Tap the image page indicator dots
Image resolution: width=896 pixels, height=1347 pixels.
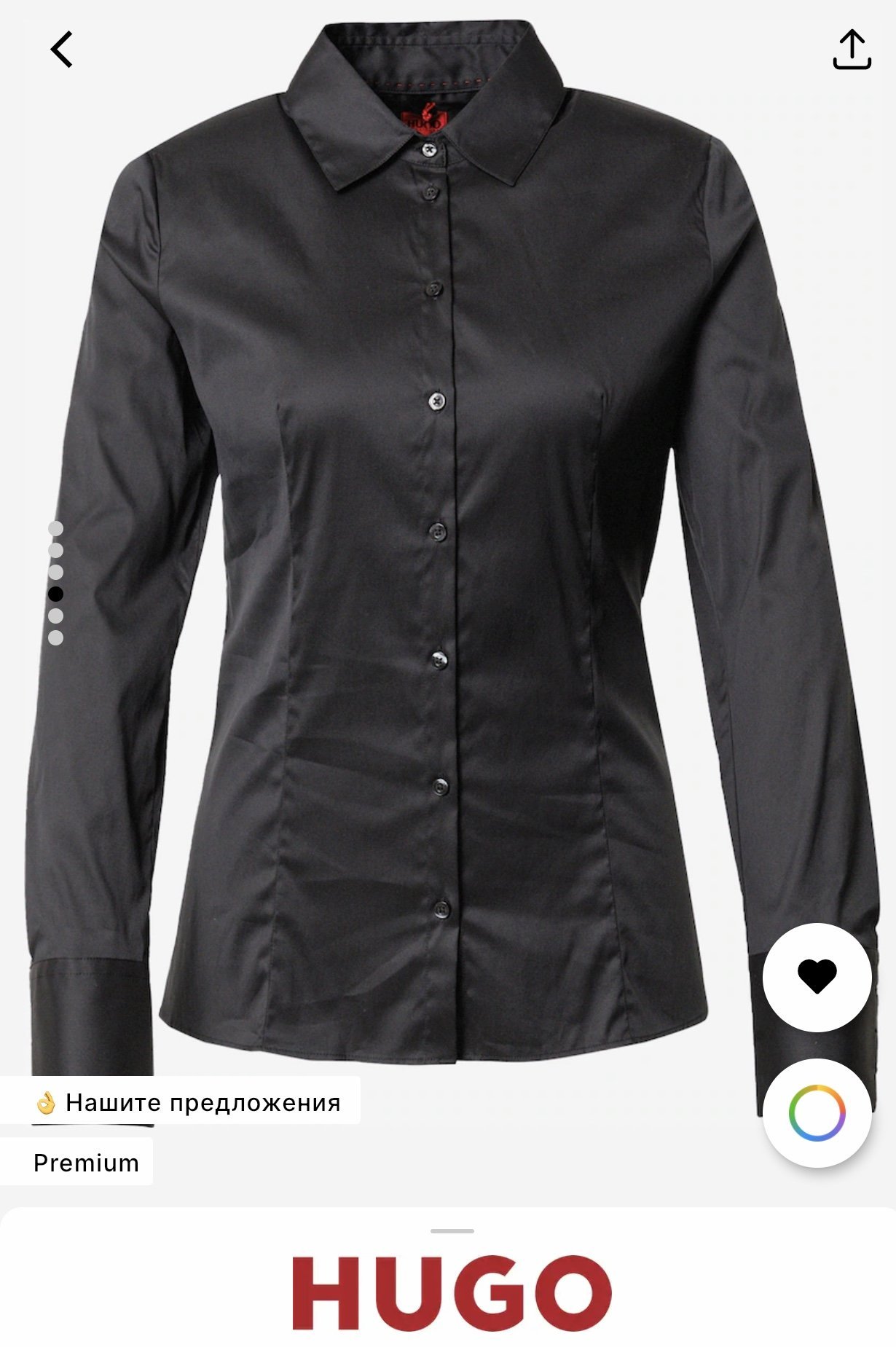55,583
